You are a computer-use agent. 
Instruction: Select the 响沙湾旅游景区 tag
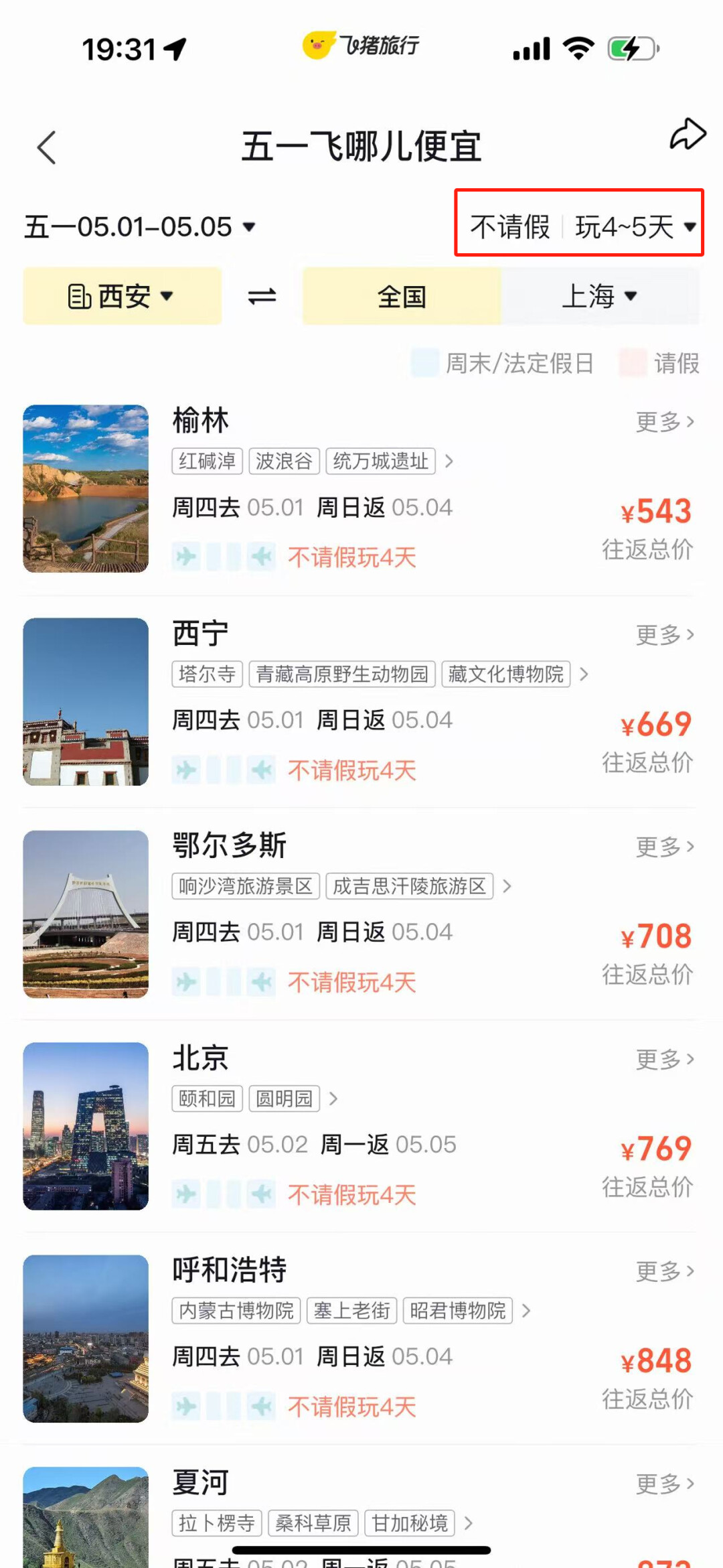(x=246, y=886)
